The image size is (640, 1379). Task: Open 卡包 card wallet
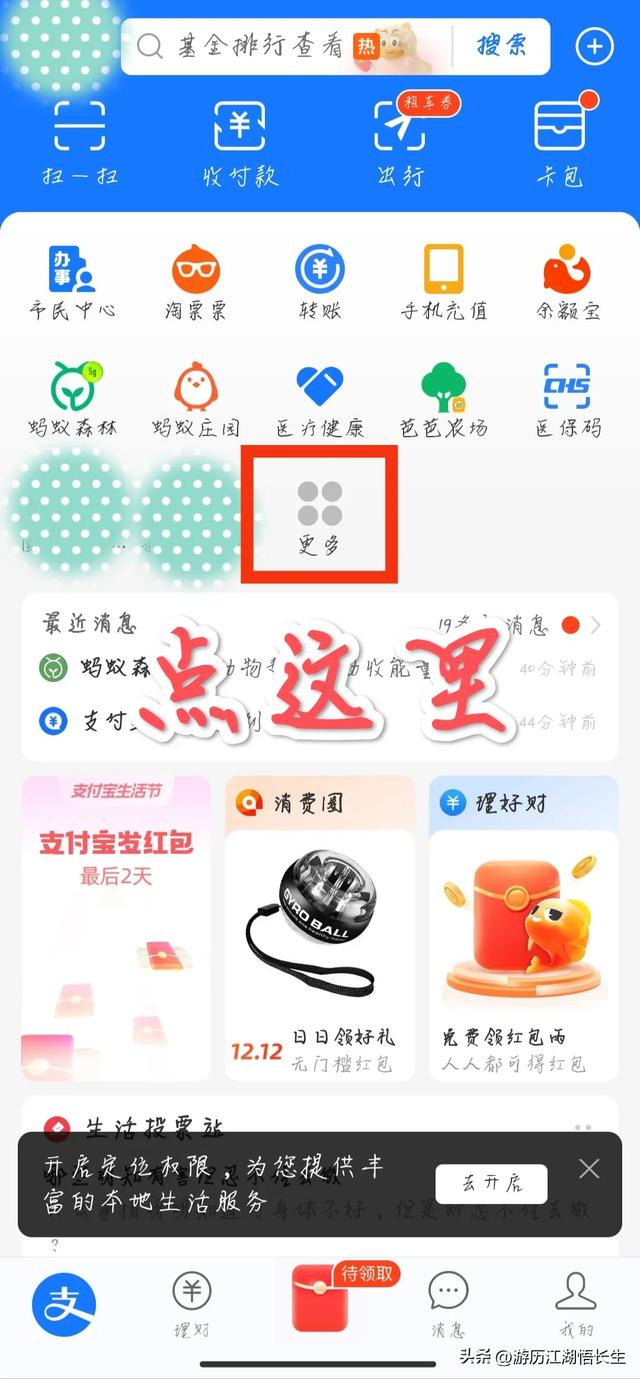click(560, 144)
